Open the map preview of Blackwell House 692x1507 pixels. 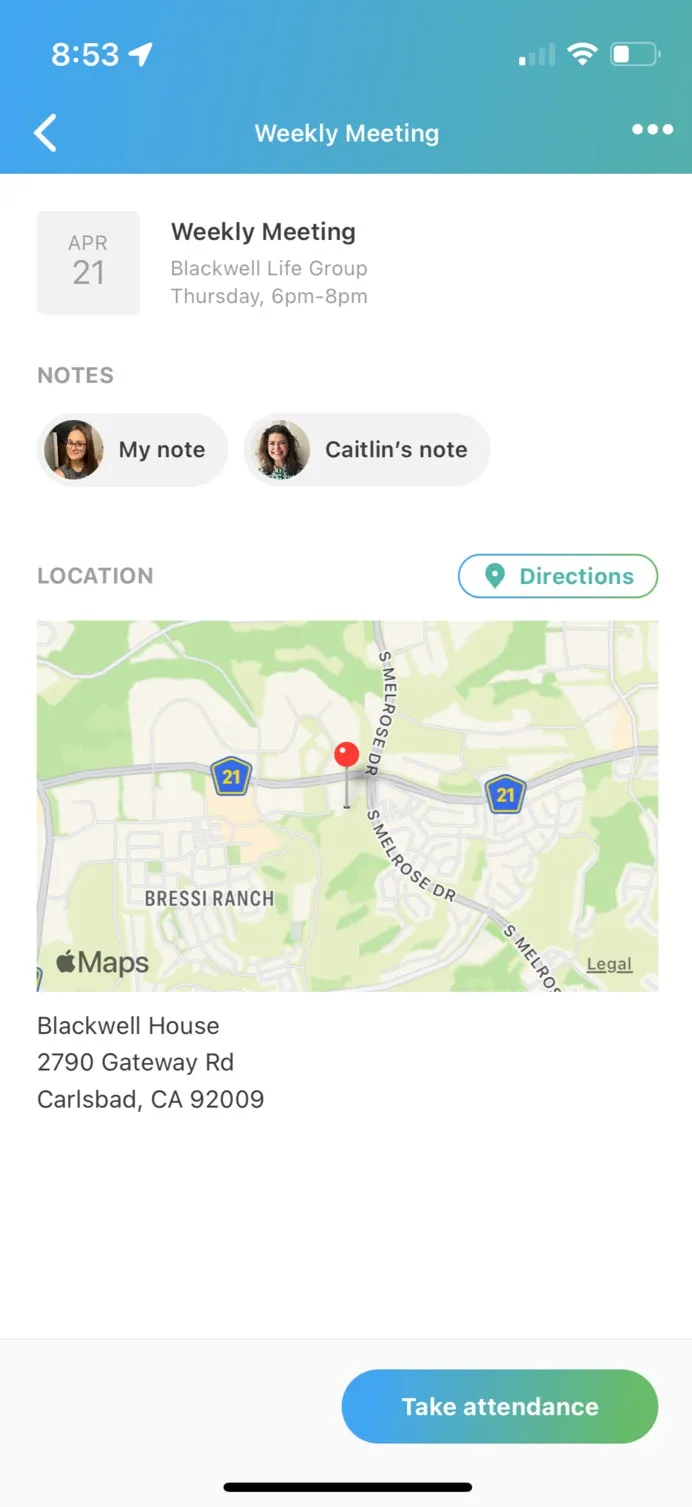coord(347,805)
